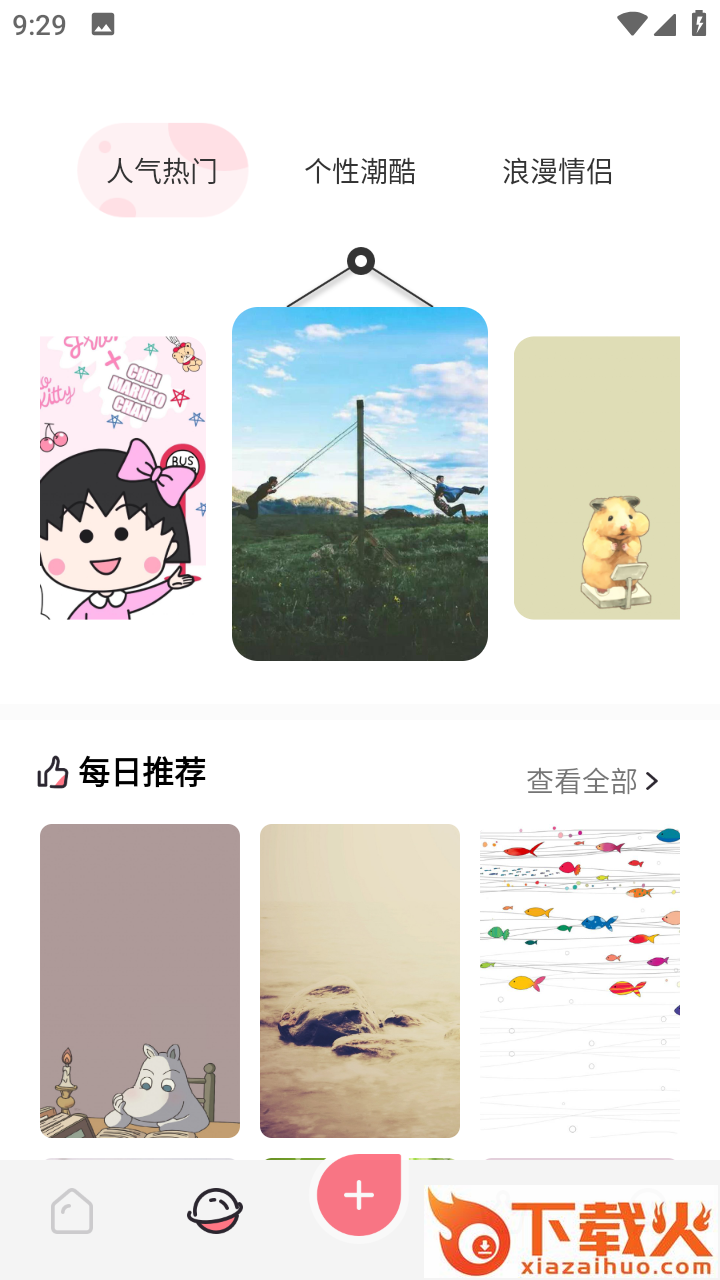The image size is (720, 1280).
Task: Open the colorful fish wallpaper thumbnail
Action: (579, 980)
